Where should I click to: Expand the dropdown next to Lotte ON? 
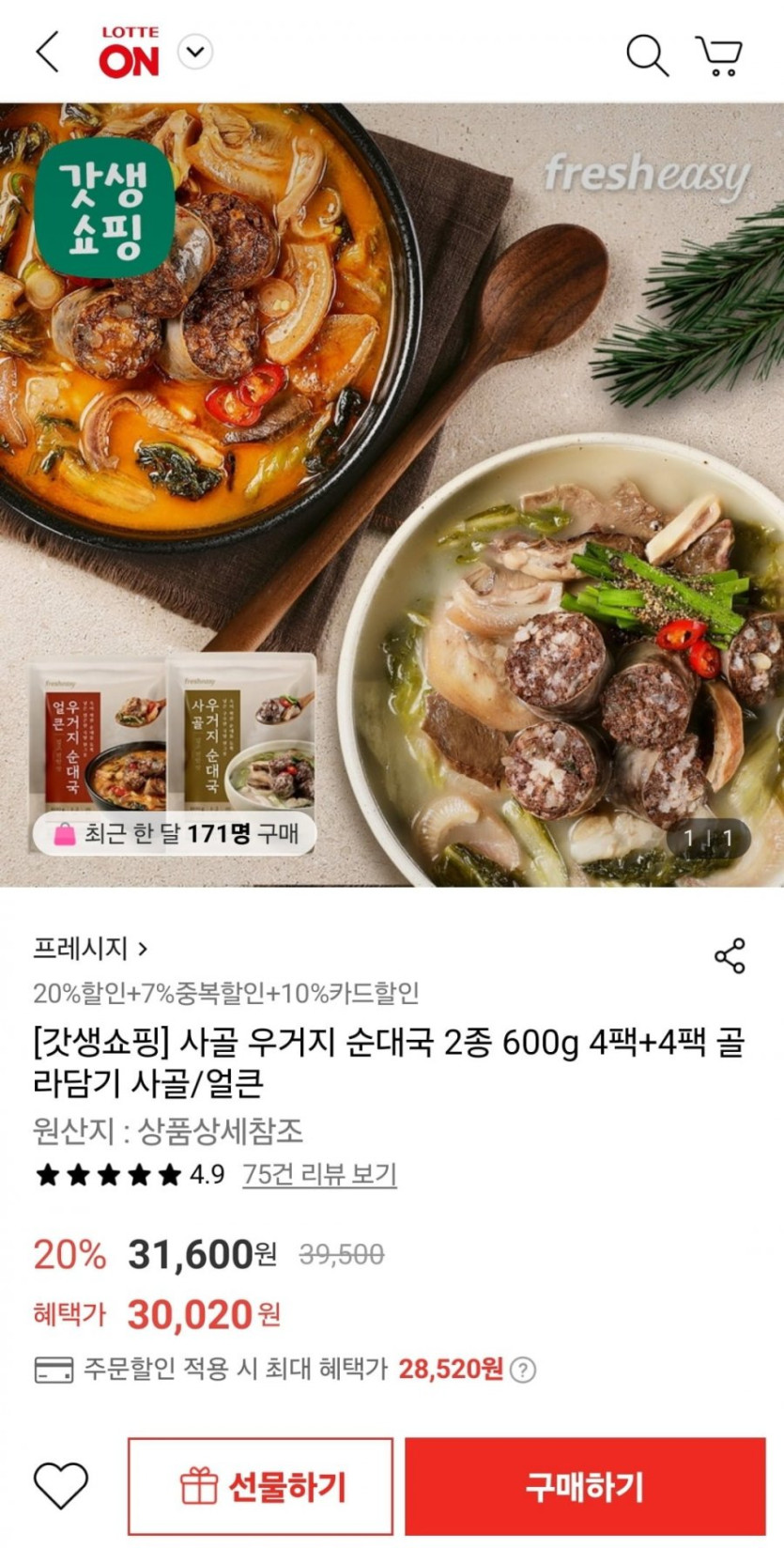(195, 52)
